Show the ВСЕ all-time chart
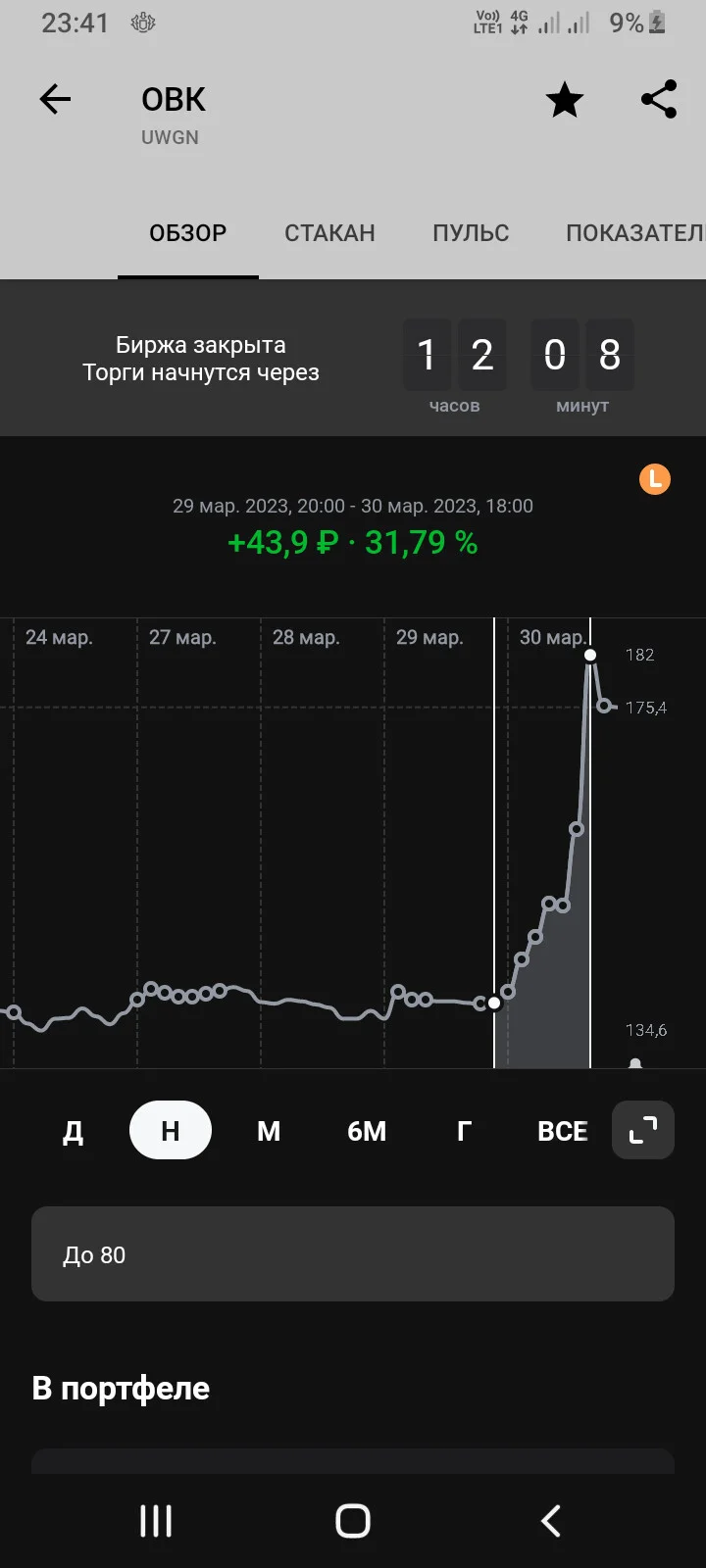Image resolution: width=706 pixels, height=1568 pixels. coord(563,1131)
